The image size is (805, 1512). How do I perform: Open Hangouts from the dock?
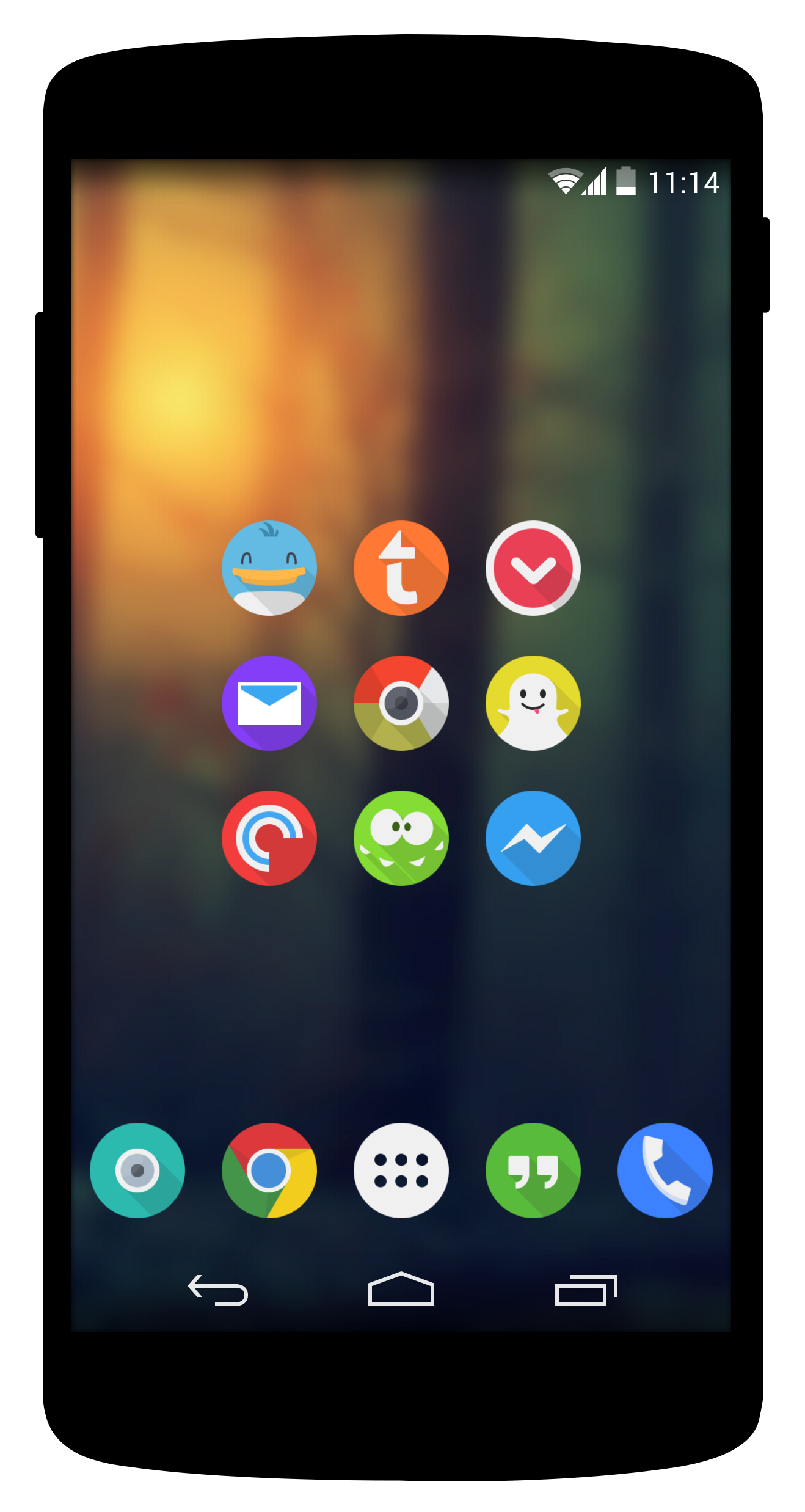[533, 1170]
